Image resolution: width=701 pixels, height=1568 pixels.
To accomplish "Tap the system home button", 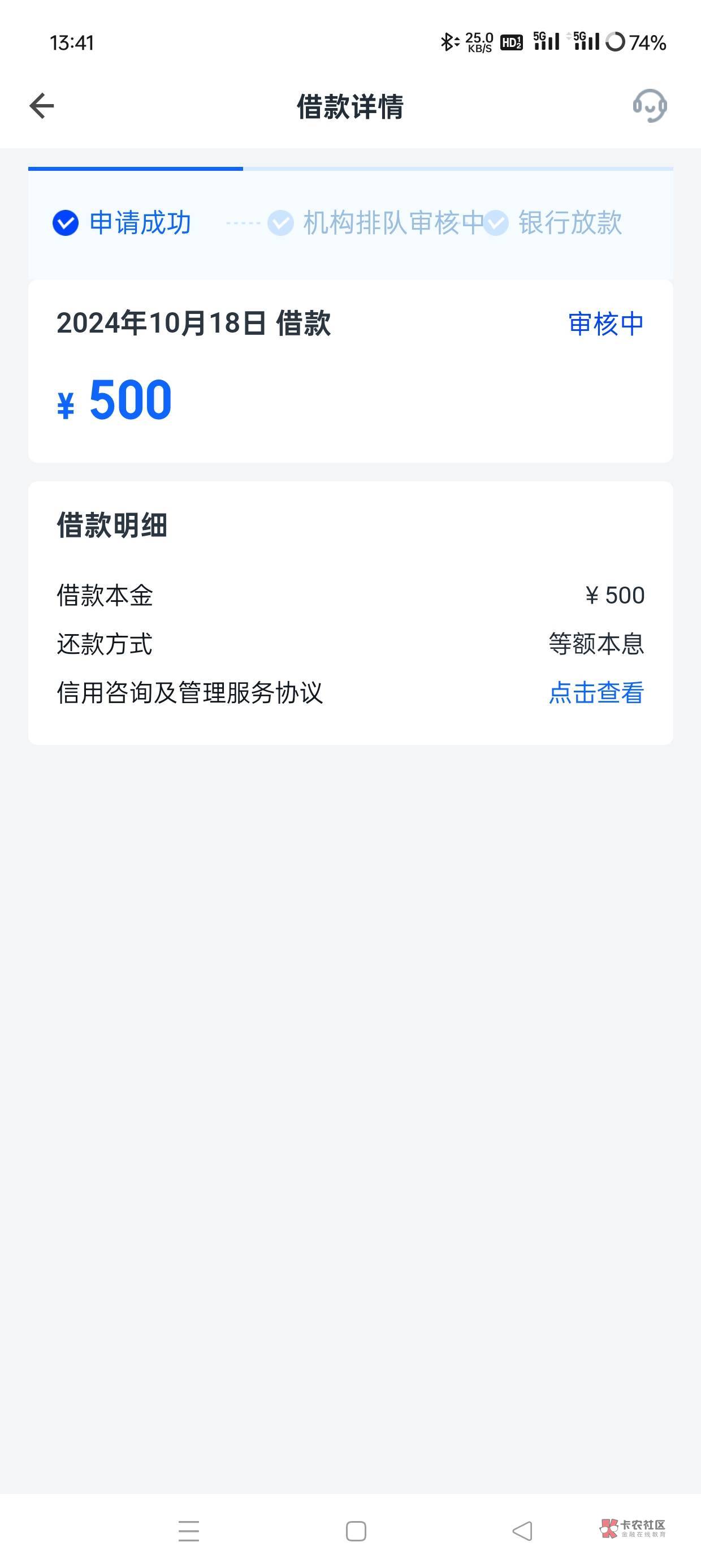I will tap(356, 1530).
